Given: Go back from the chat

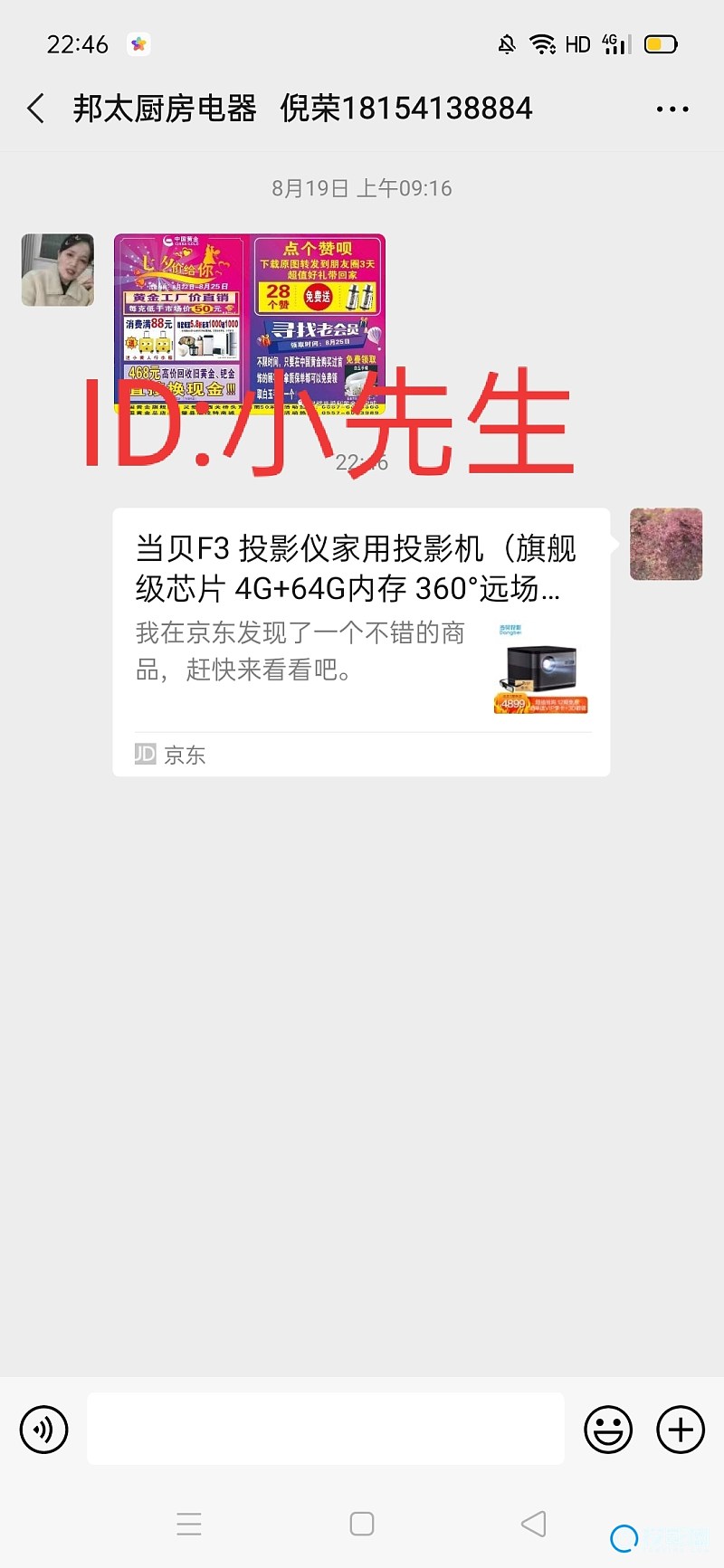Looking at the screenshot, I should [x=36, y=109].
